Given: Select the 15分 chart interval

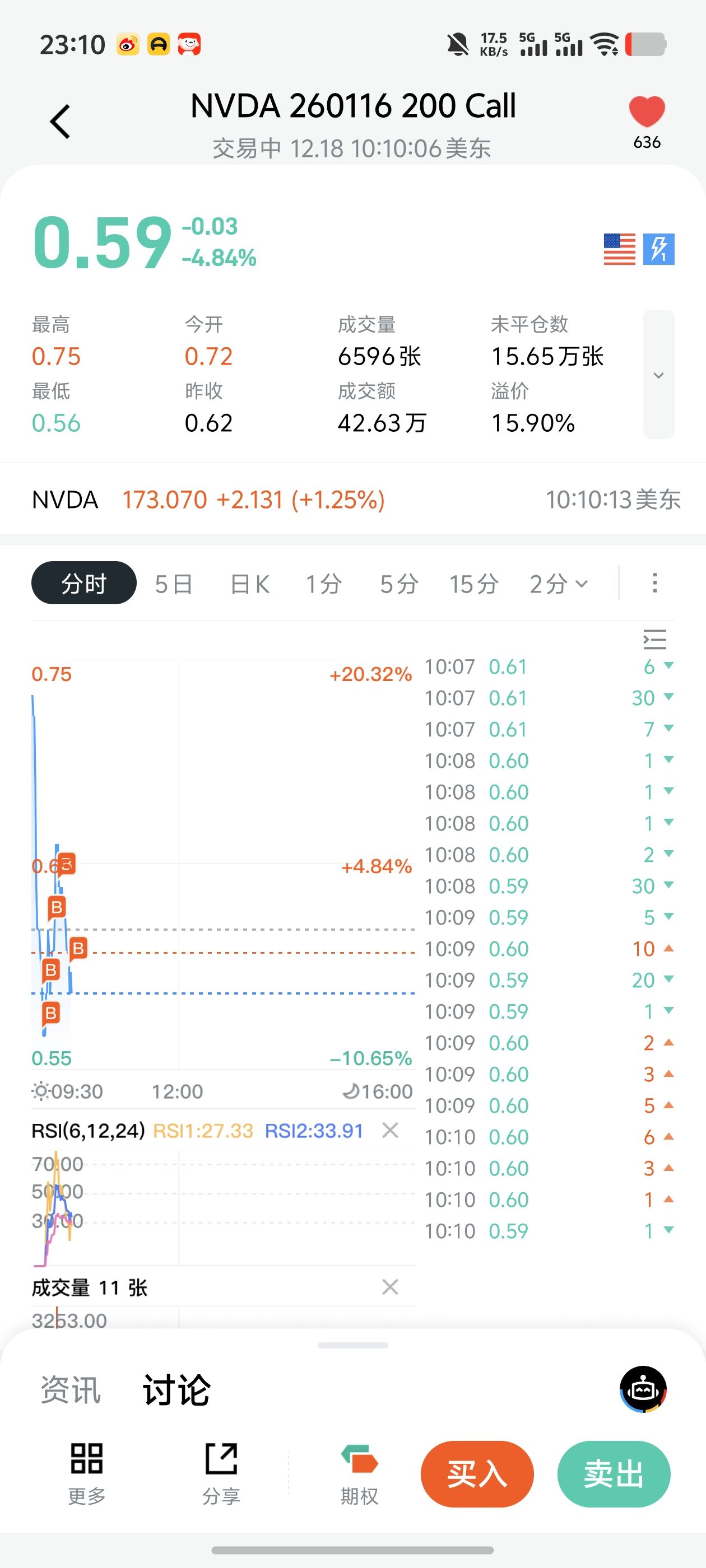Looking at the screenshot, I should pos(474,584).
